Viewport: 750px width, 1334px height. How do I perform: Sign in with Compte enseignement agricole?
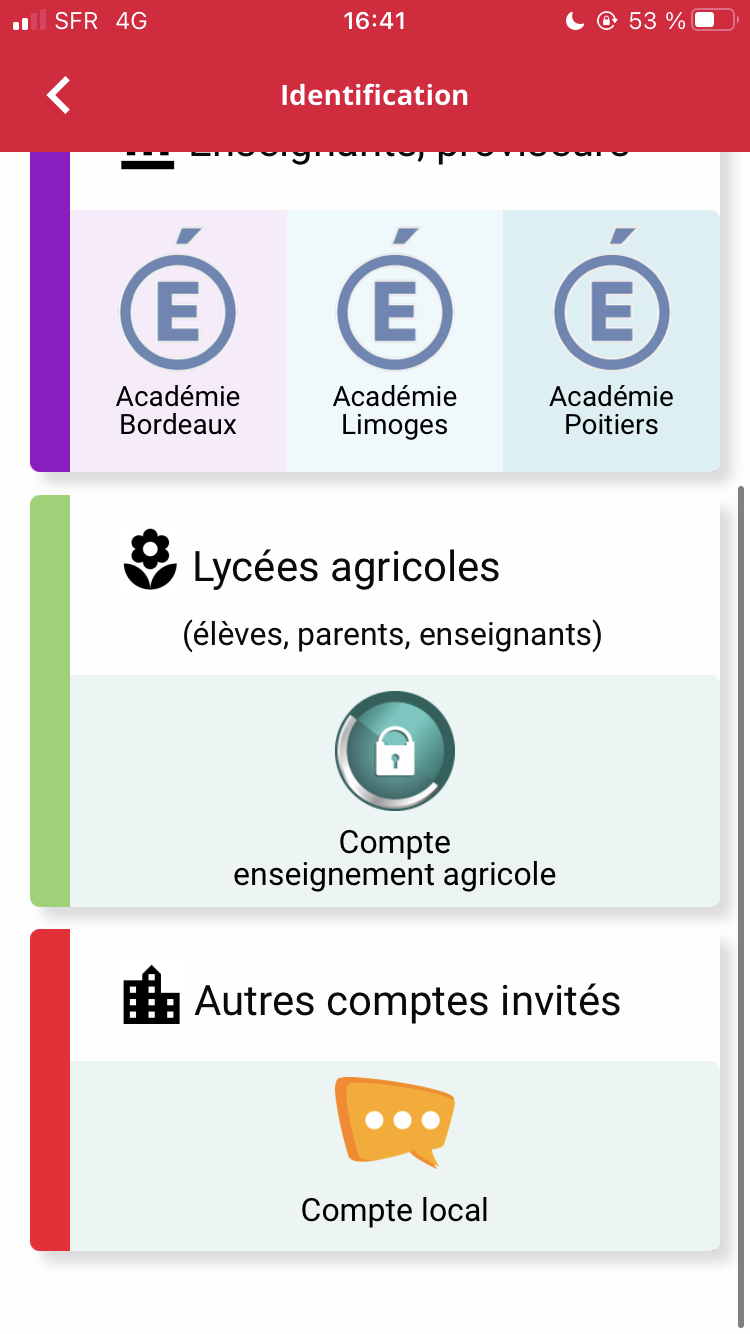coord(395,790)
